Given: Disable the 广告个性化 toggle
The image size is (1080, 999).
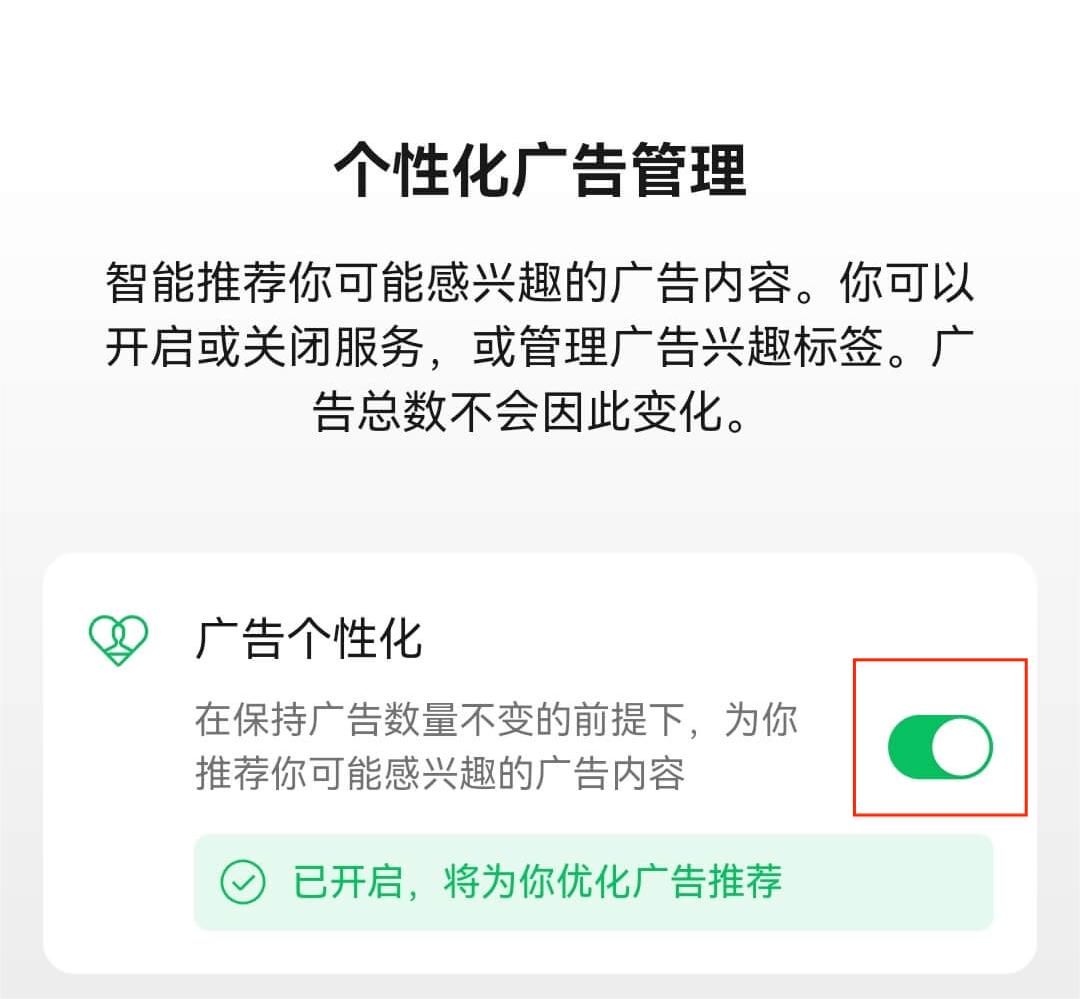Looking at the screenshot, I should (939, 746).
